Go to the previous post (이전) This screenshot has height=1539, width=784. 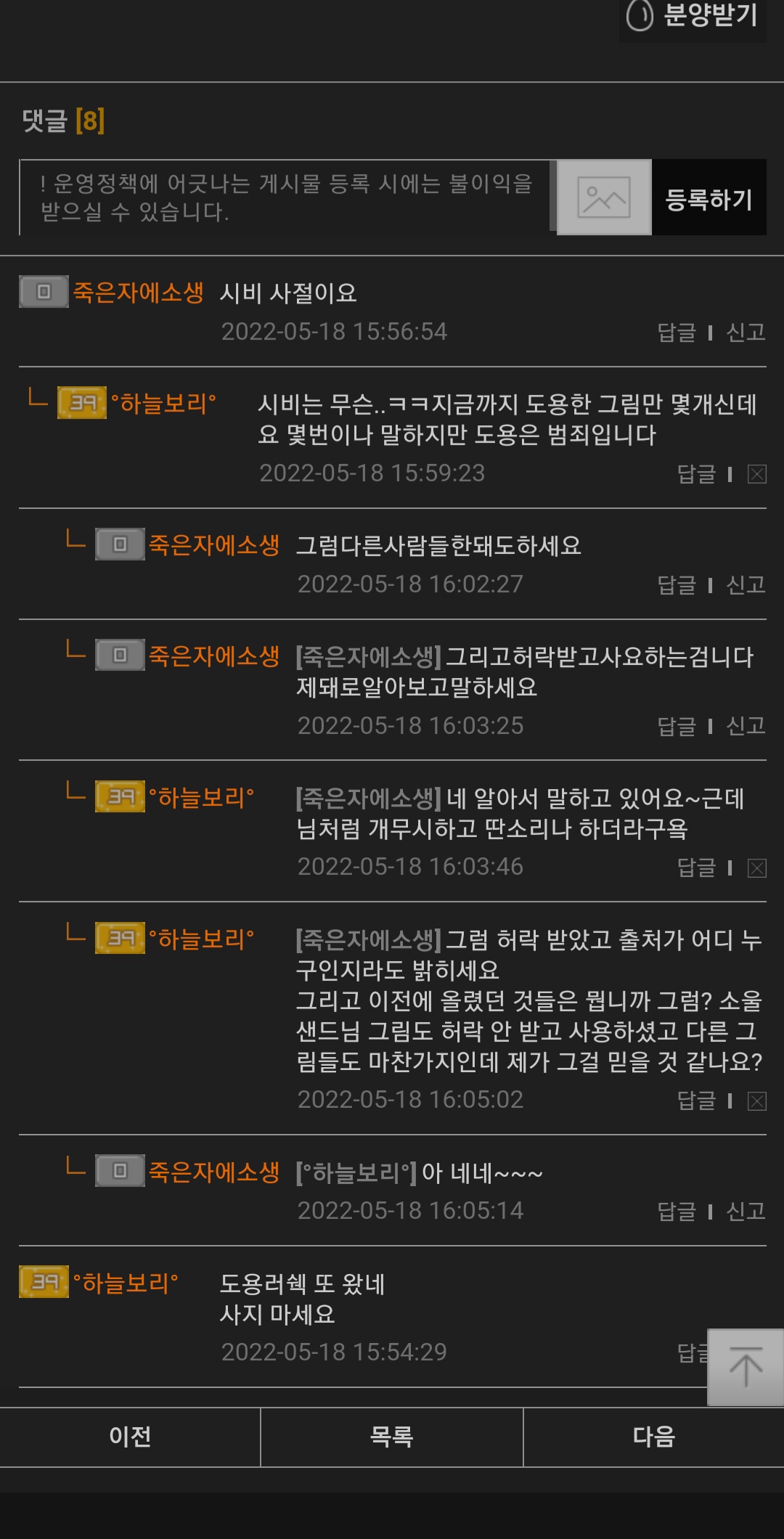click(130, 1437)
